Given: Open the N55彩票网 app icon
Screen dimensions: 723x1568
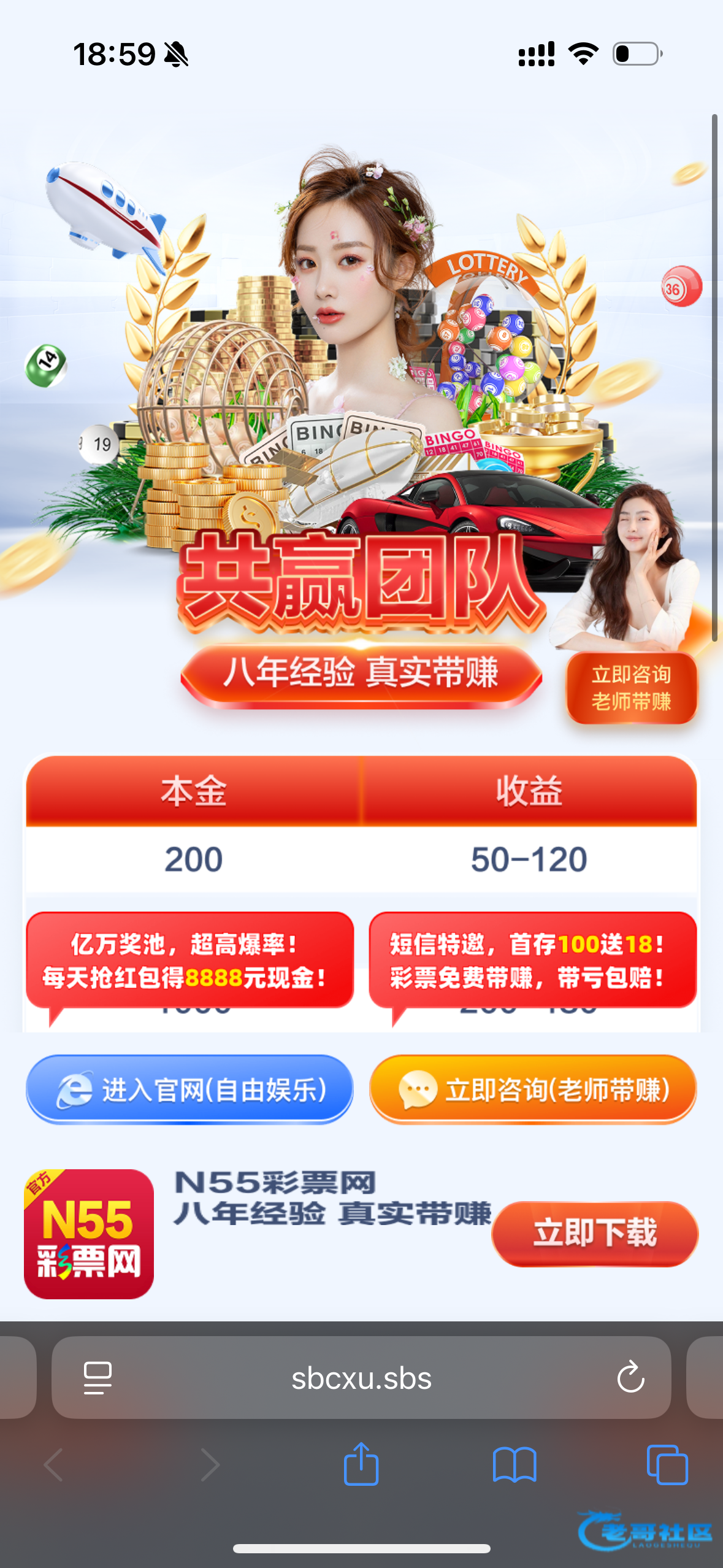Looking at the screenshot, I should (x=89, y=1234).
